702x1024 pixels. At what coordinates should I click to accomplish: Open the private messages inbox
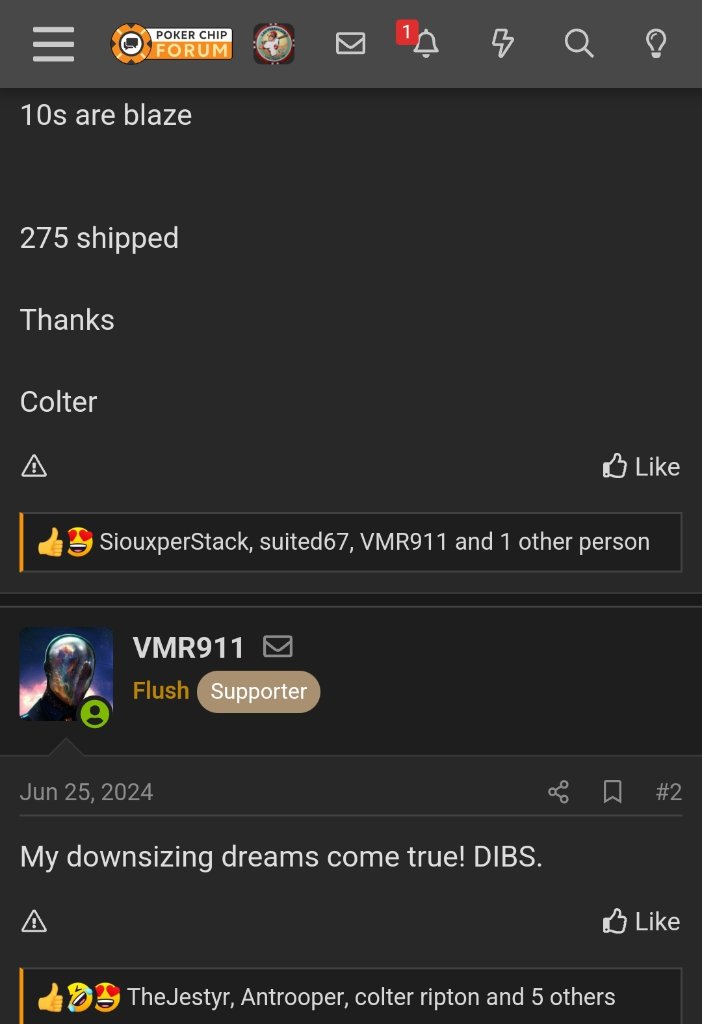pos(350,44)
